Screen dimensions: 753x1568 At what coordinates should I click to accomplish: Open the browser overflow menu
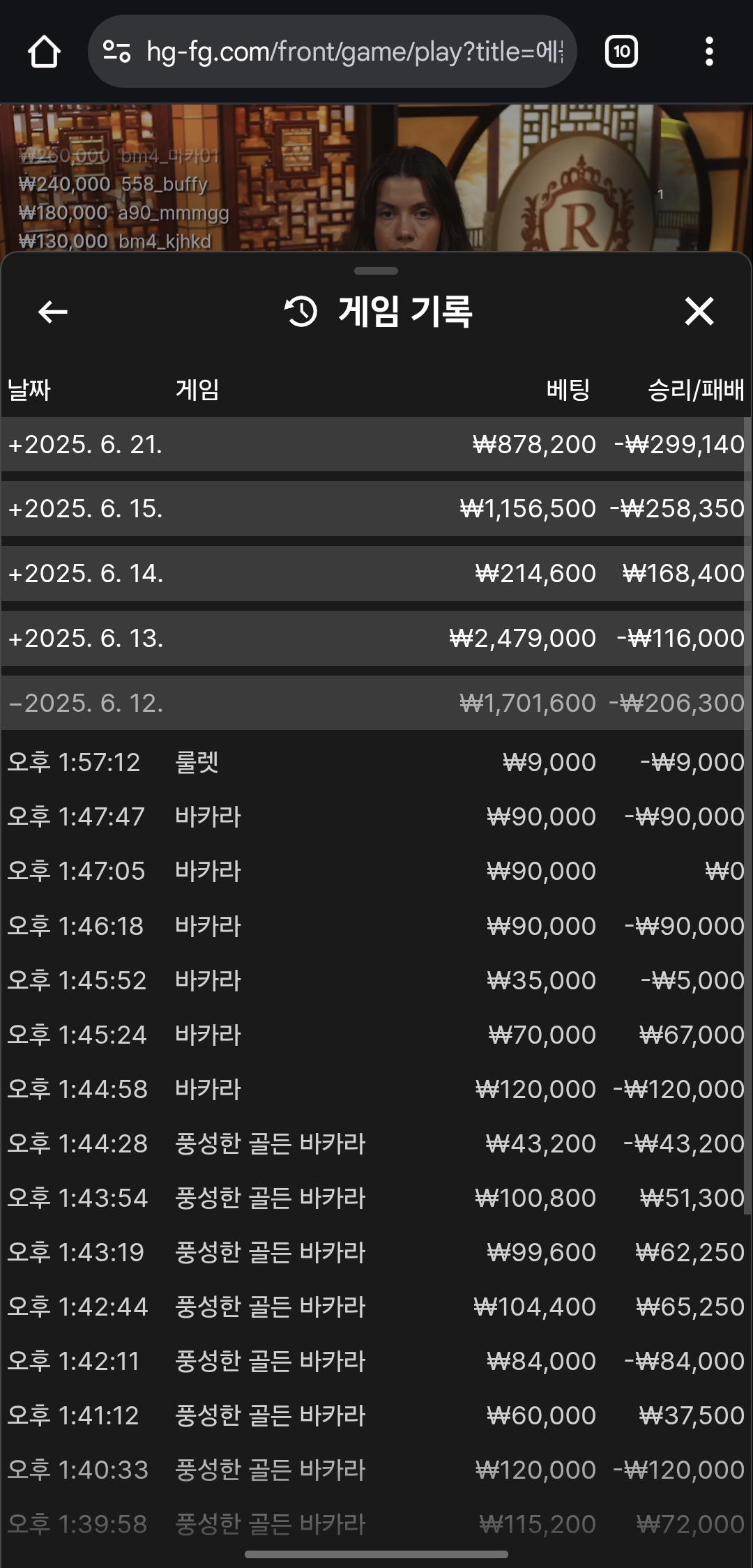coord(709,52)
